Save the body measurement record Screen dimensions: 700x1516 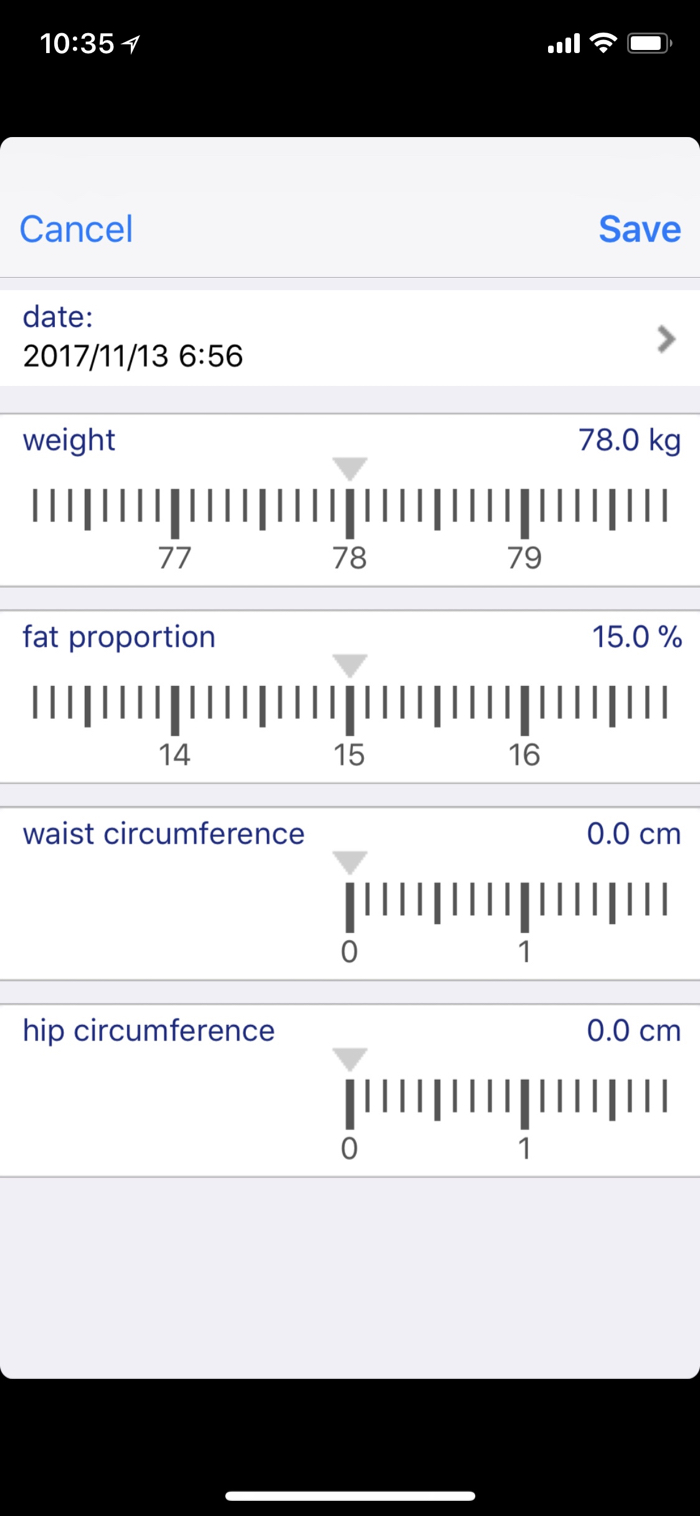click(639, 229)
